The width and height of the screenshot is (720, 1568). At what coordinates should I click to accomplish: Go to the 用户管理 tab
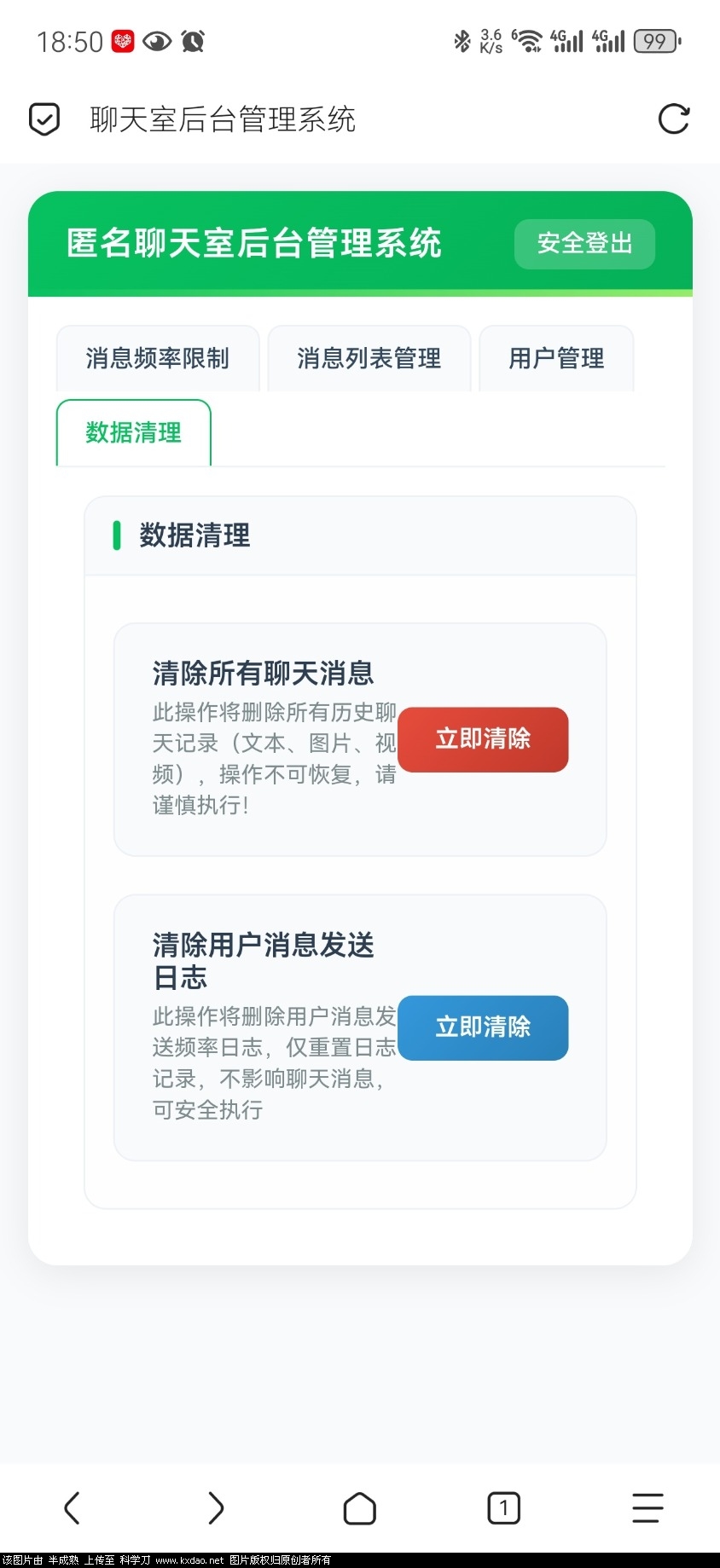(x=556, y=358)
